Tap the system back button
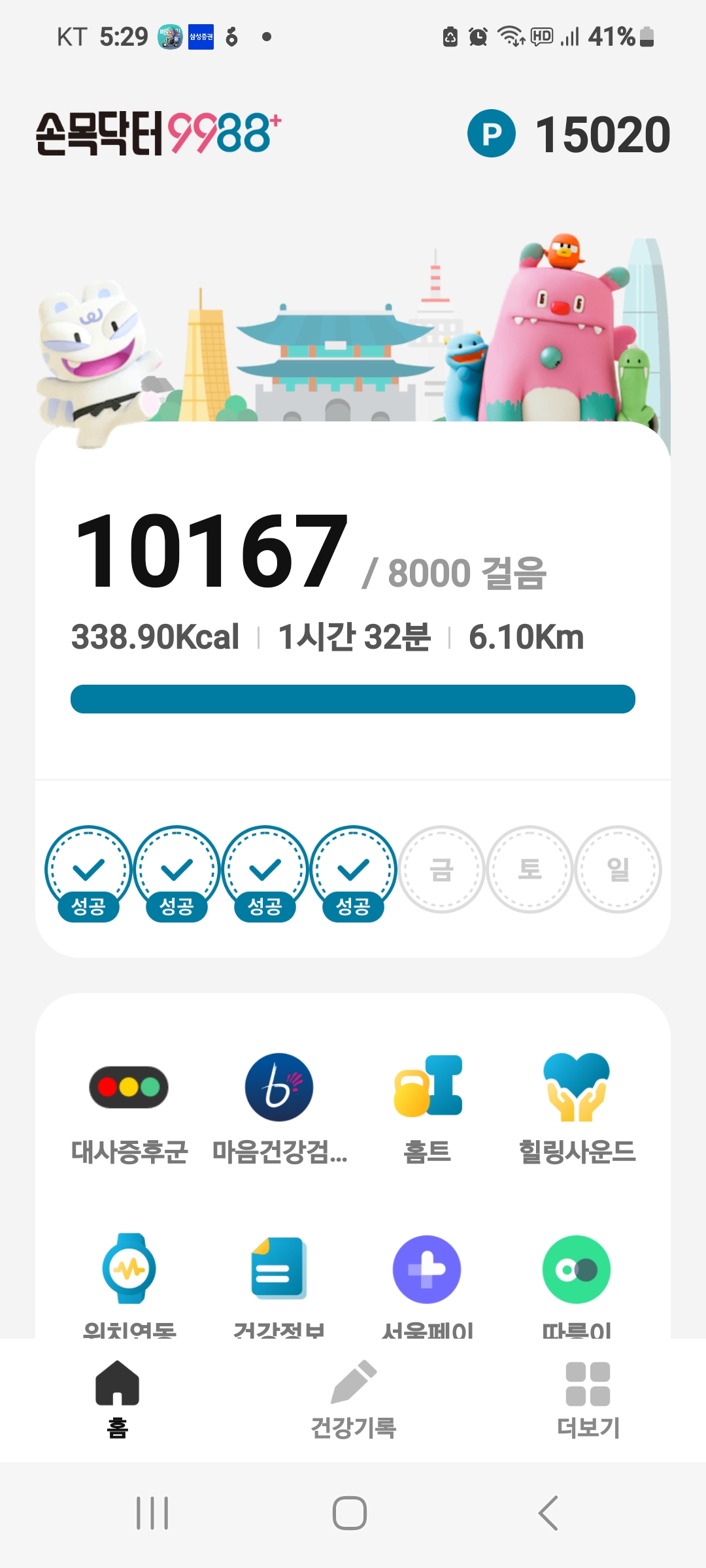The height and width of the screenshot is (1568, 706). 548,1513
